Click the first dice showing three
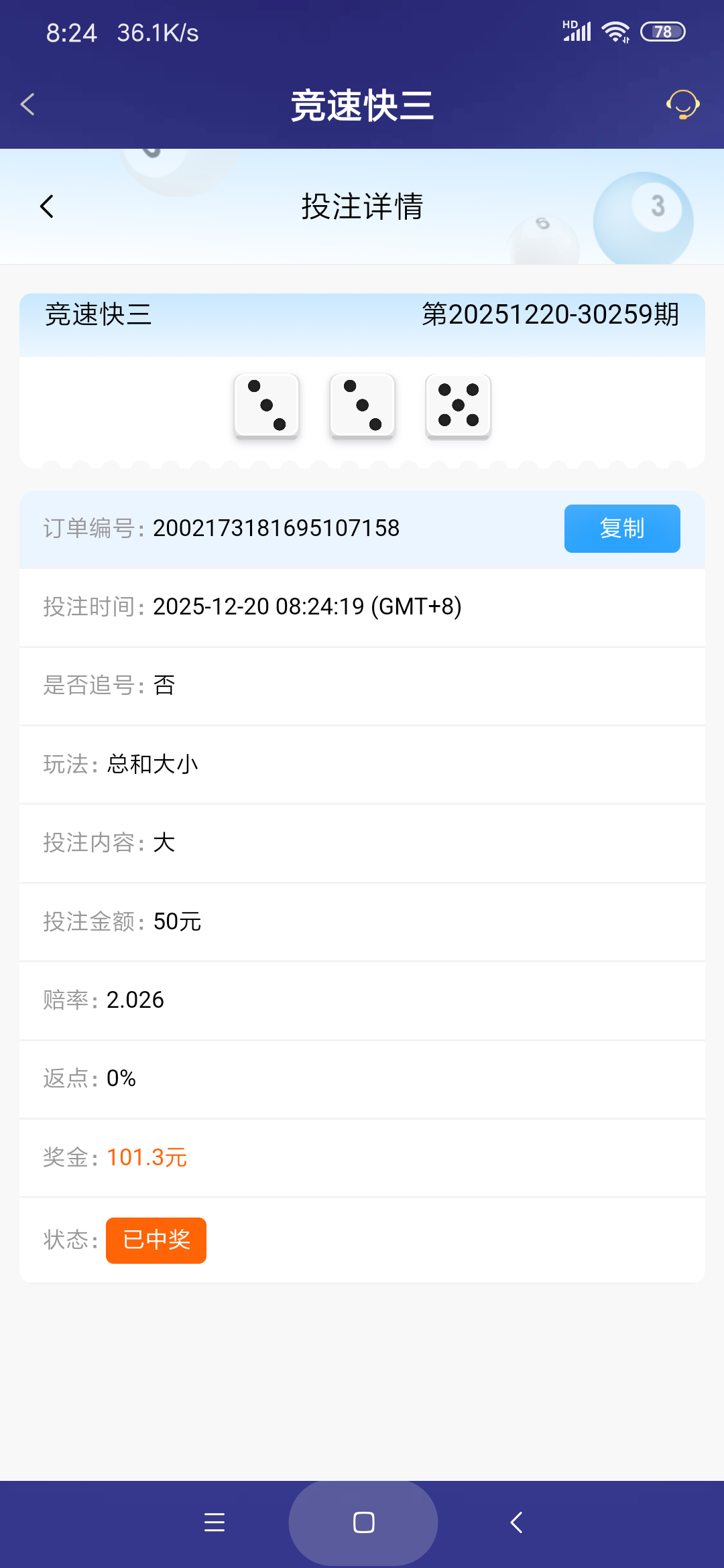Screen dimensions: 724x1568 pyautogui.click(x=265, y=406)
